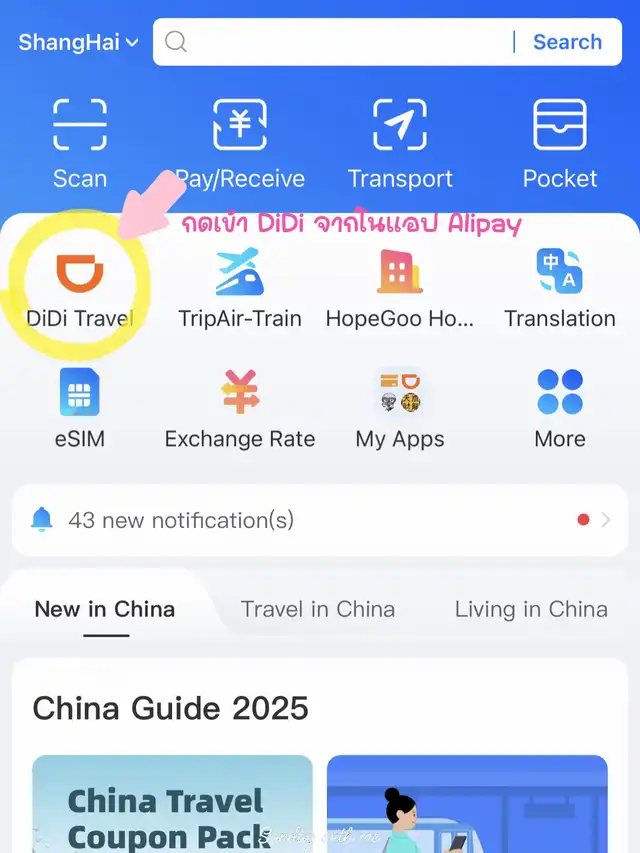Select the New in China tab

click(x=105, y=609)
